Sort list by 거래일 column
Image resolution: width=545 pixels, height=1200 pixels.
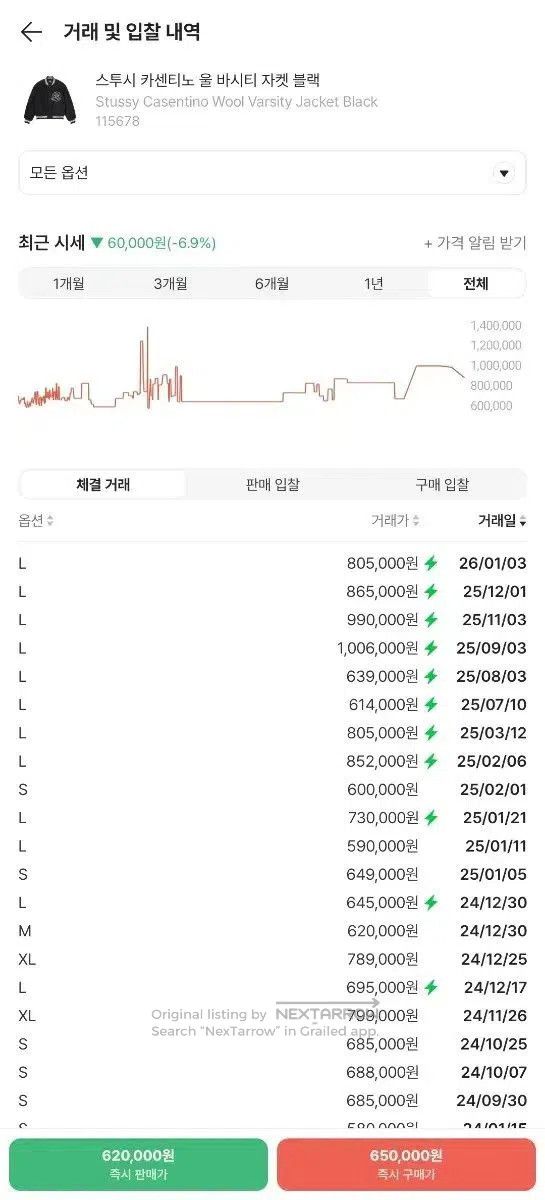tap(502, 521)
